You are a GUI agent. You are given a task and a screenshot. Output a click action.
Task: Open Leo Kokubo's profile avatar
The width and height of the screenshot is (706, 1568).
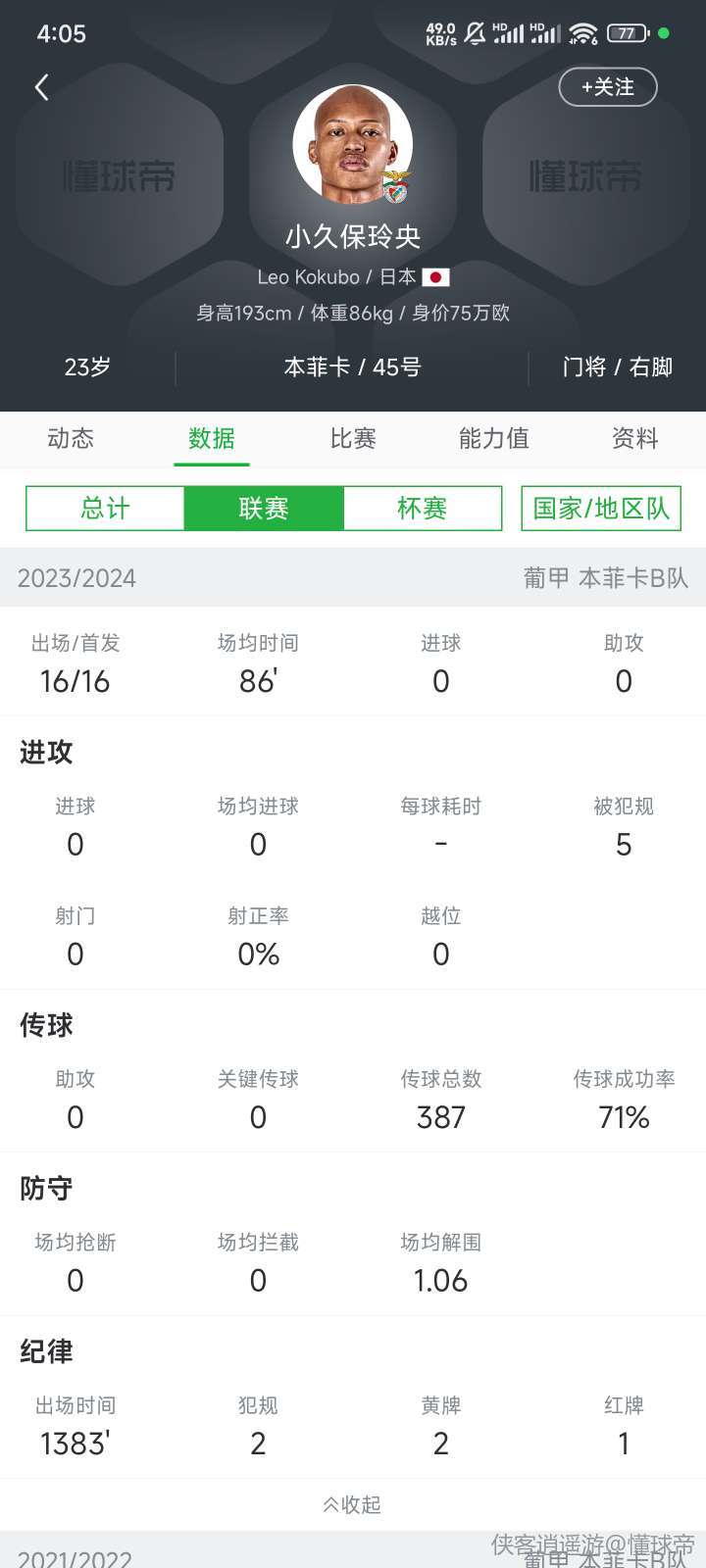click(353, 145)
